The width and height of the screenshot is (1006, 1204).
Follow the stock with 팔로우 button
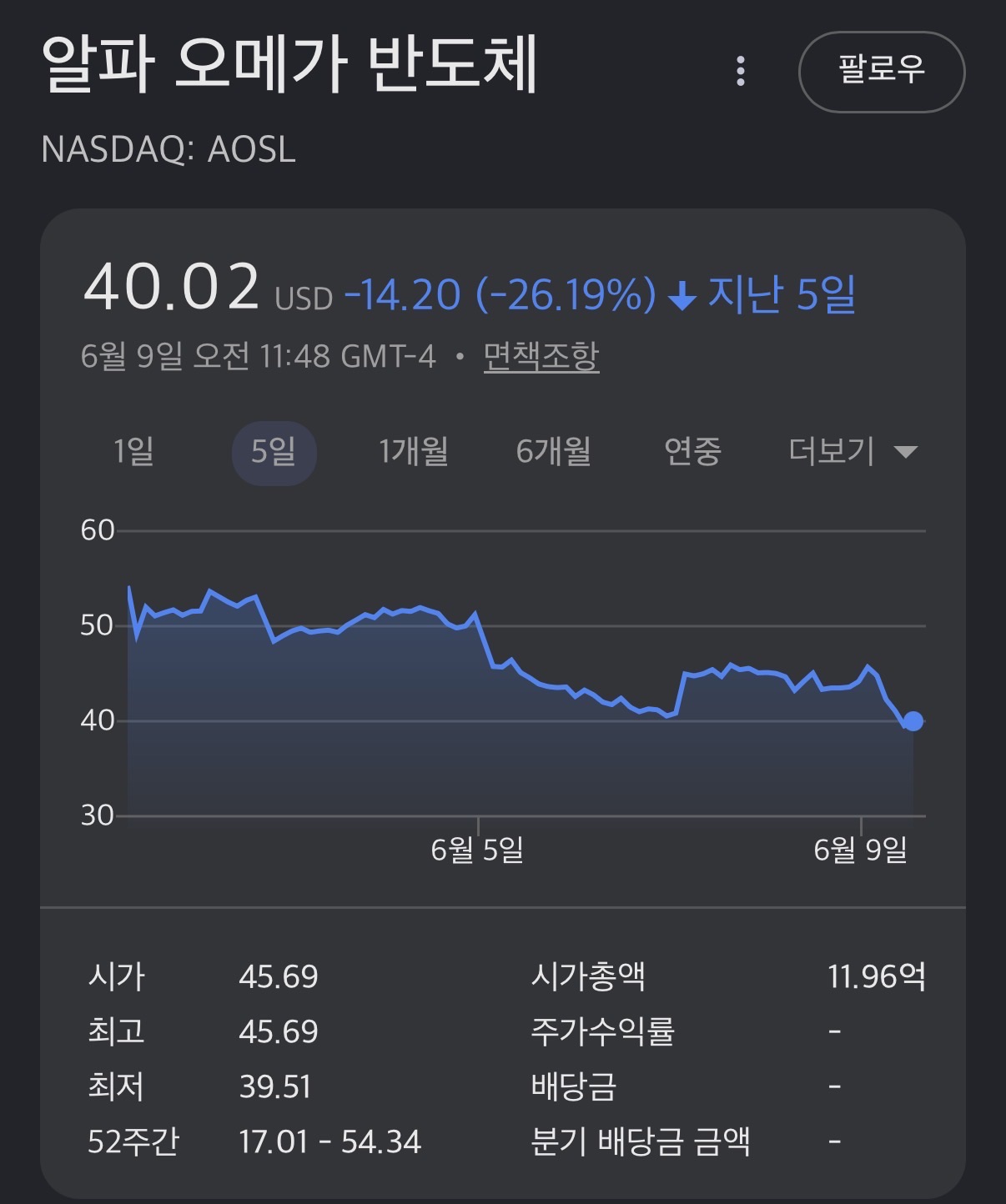coord(882,72)
